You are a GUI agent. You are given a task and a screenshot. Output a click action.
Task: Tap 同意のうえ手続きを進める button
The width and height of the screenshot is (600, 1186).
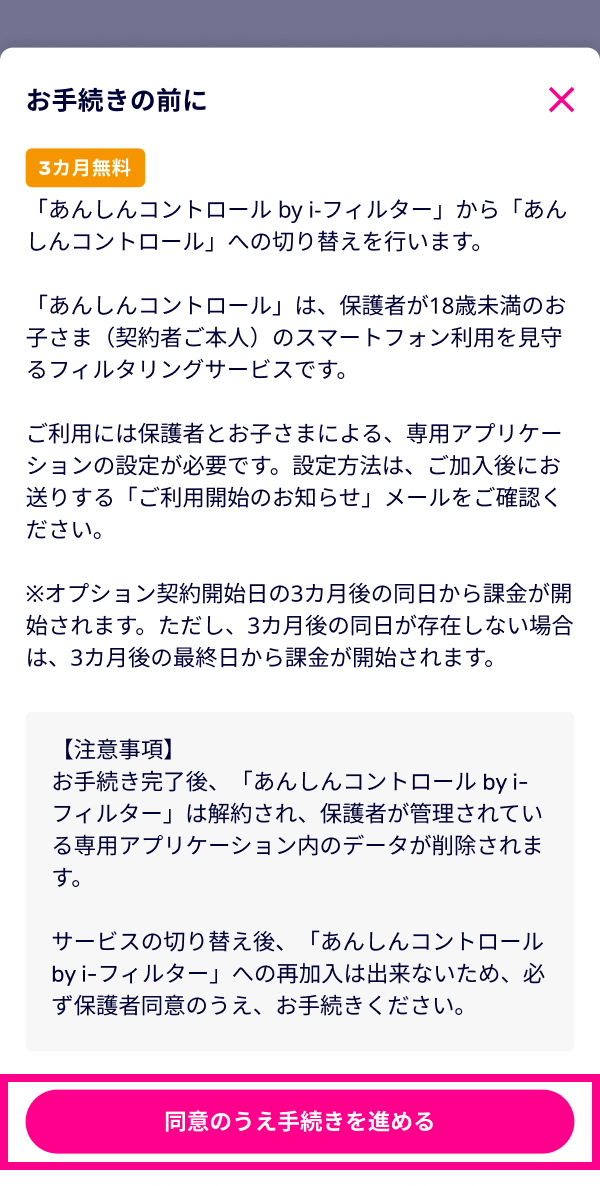(300, 1121)
